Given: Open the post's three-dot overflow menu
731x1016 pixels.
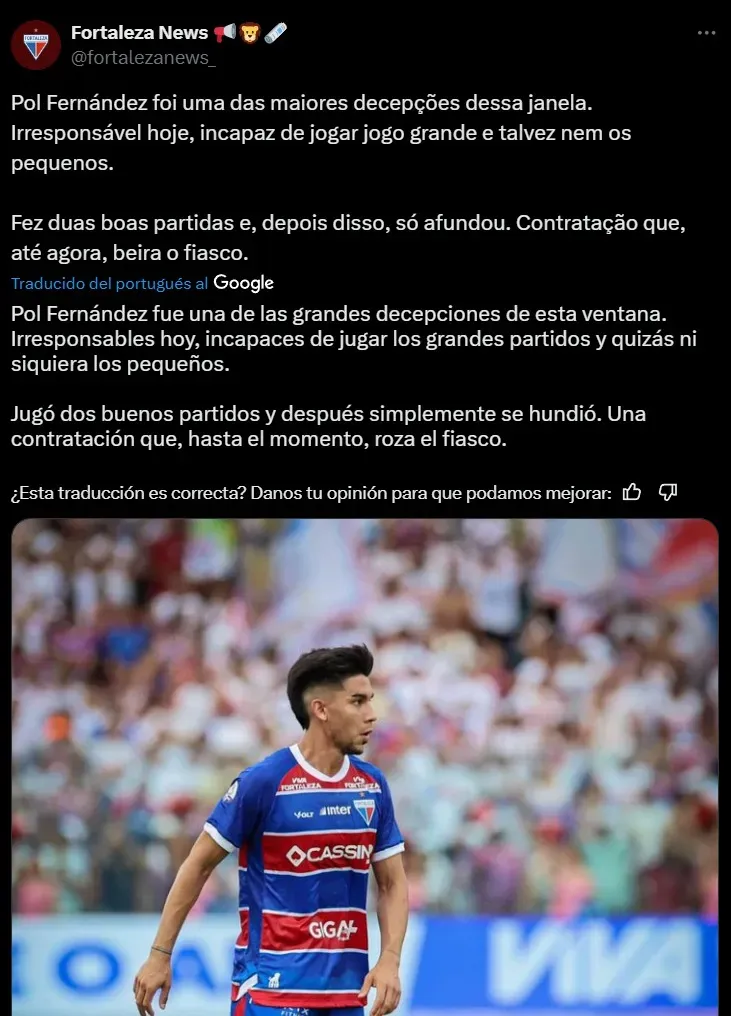Looking at the screenshot, I should [706, 33].
